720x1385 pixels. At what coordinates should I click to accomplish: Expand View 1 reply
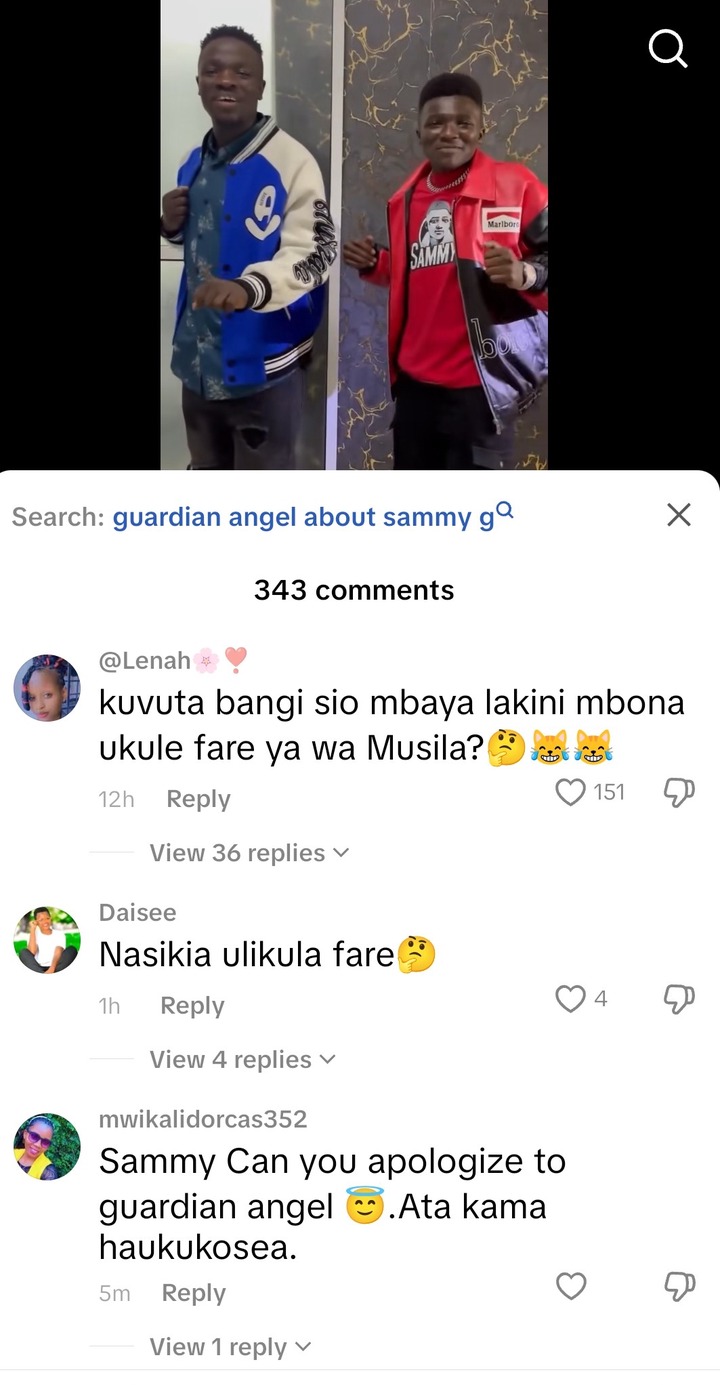click(230, 1347)
